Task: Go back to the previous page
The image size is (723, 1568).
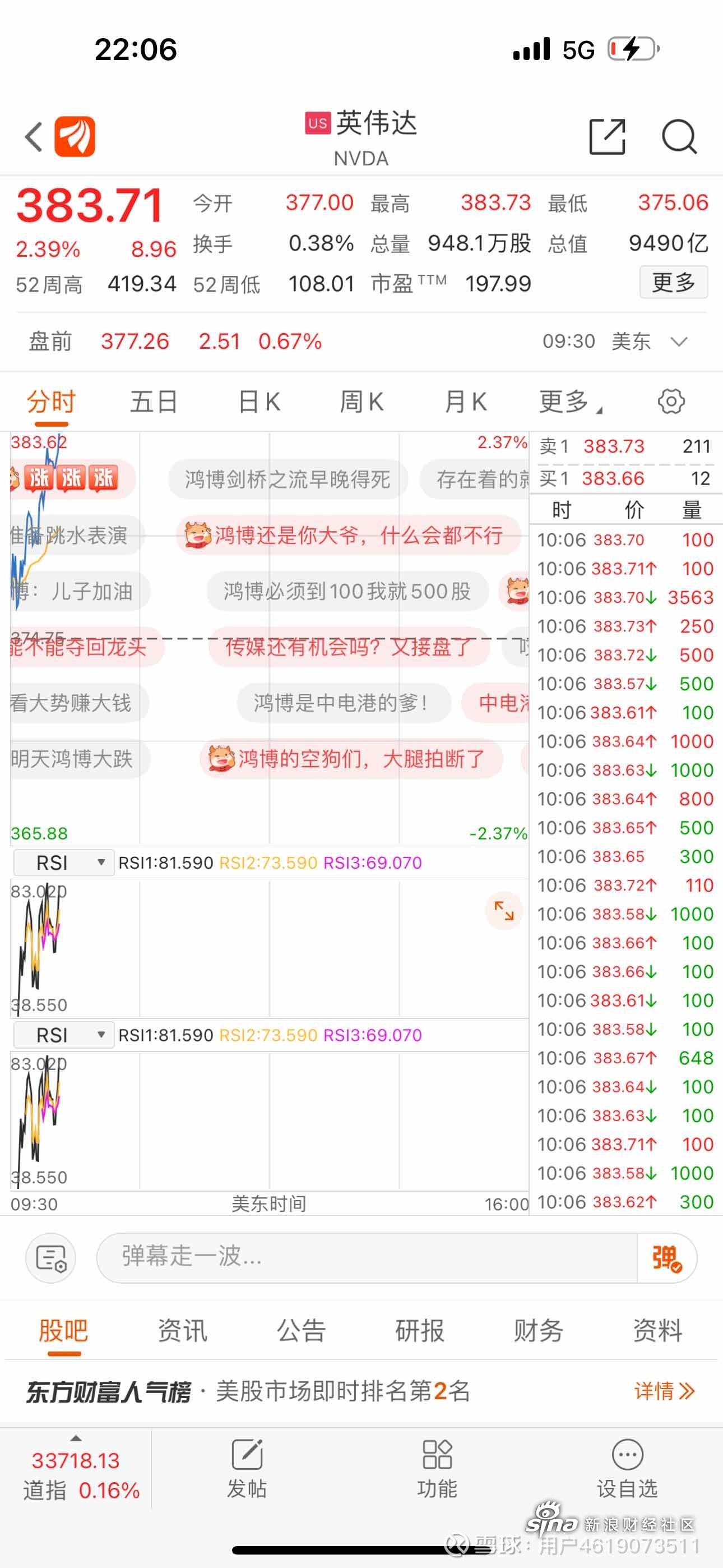Action: [34, 136]
